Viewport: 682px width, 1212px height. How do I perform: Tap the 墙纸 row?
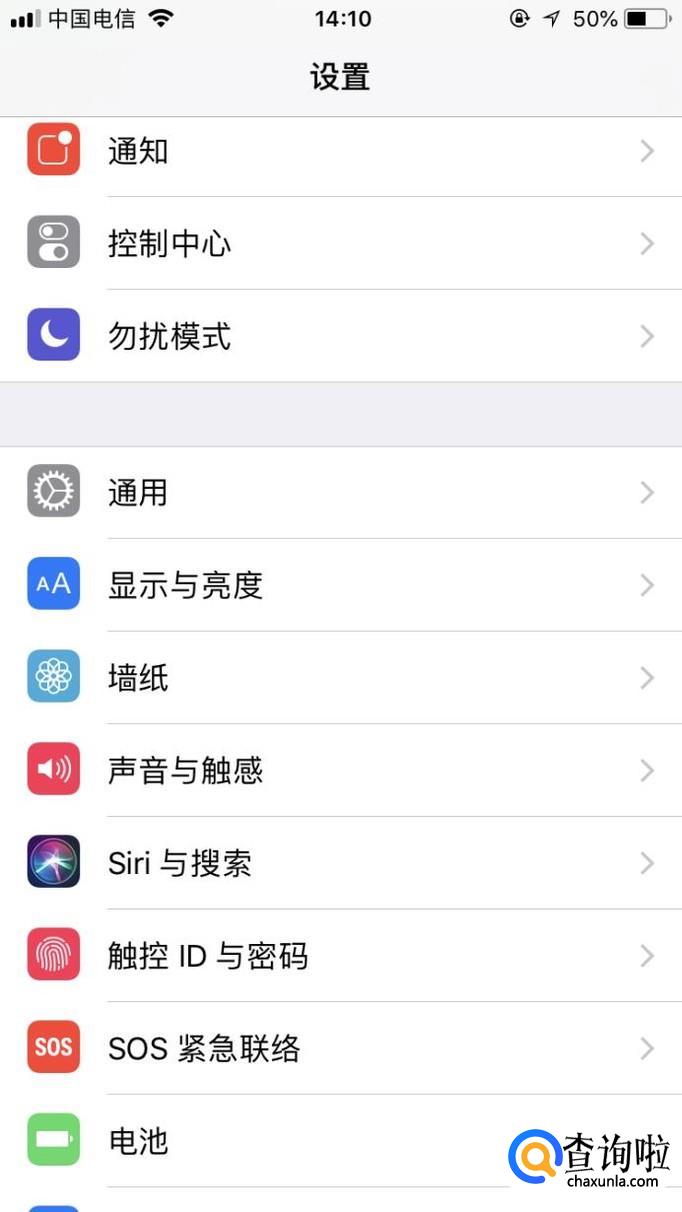(x=340, y=678)
